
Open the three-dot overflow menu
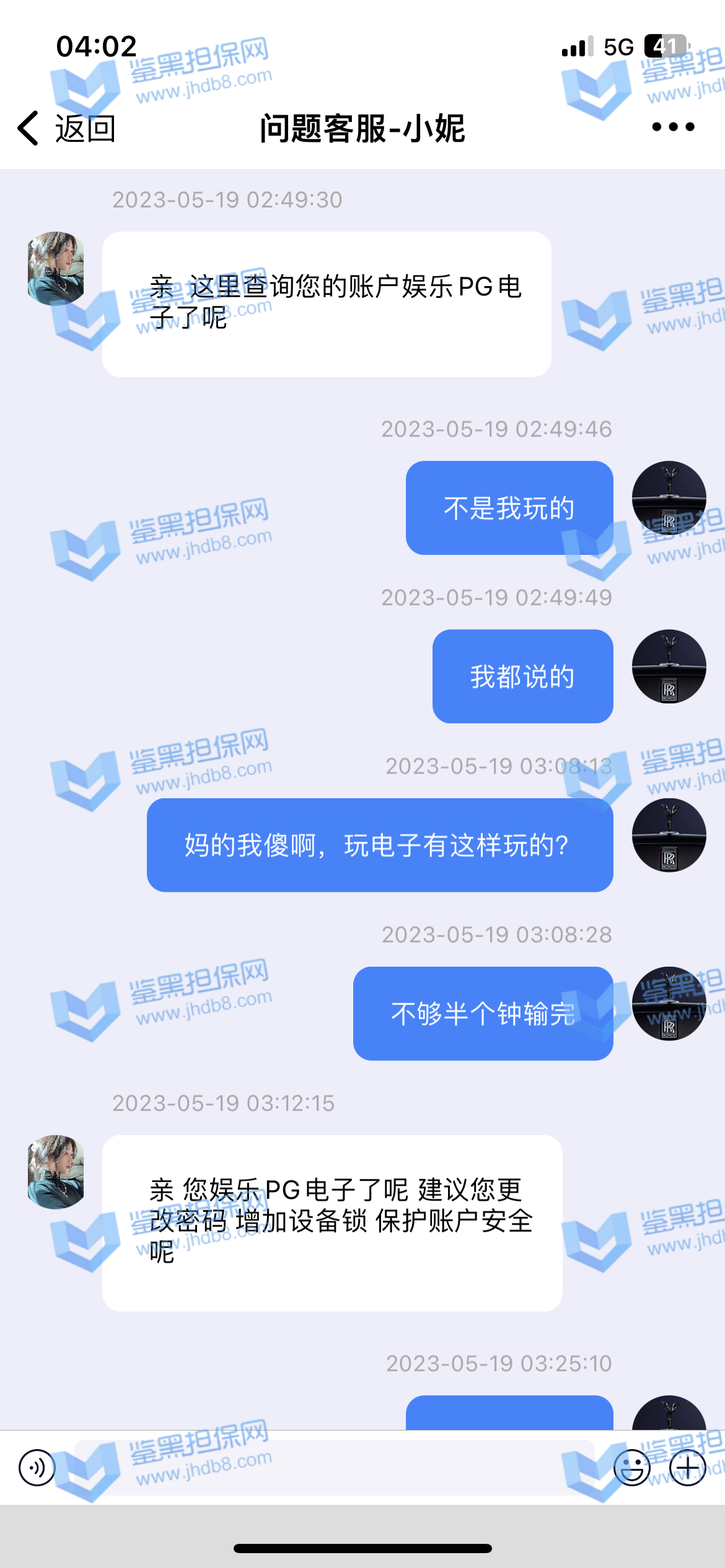pyautogui.click(x=673, y=128)
